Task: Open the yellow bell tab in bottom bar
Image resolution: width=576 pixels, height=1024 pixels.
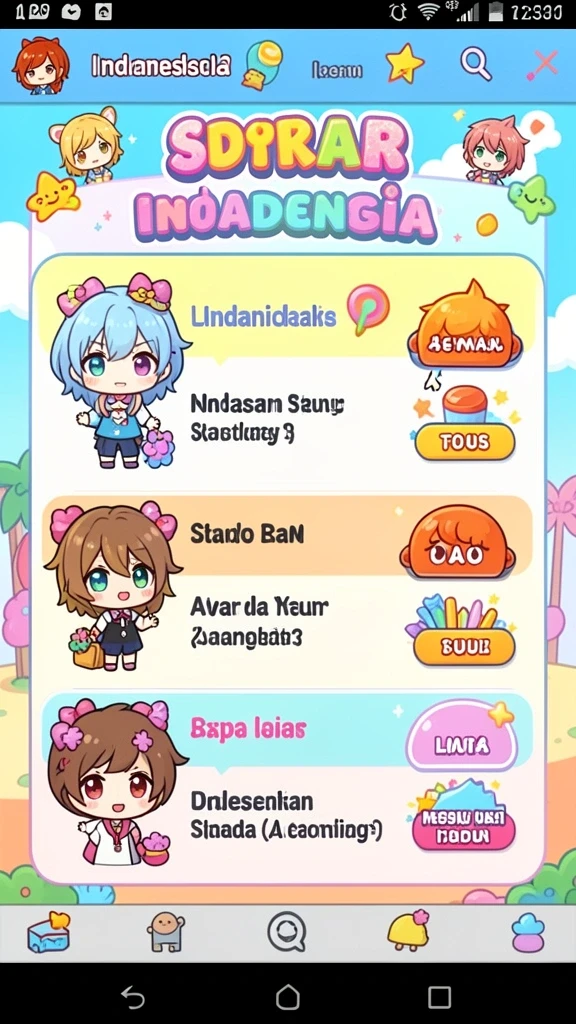Action: [408, 930]
